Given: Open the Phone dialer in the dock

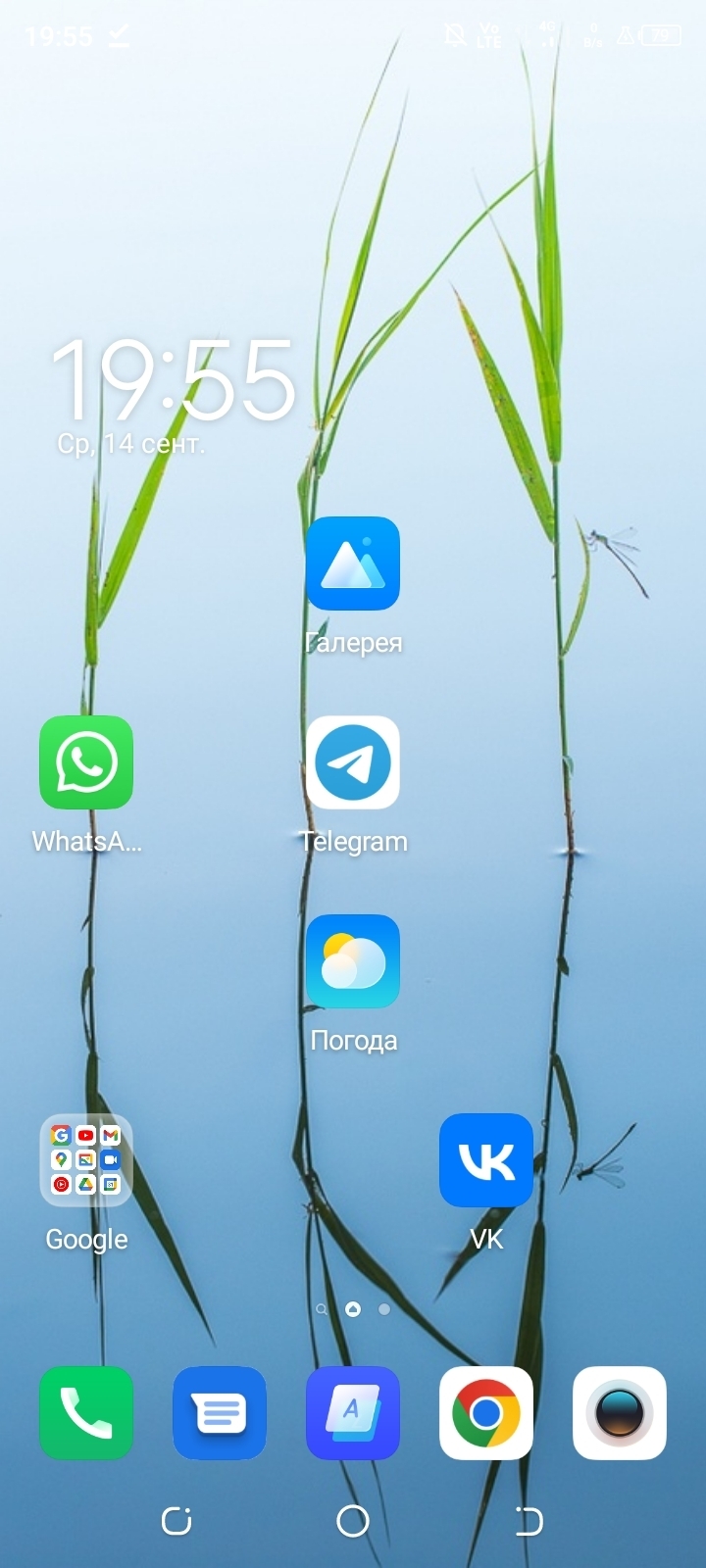Looking at the screenshot, I should (86, 1413).
